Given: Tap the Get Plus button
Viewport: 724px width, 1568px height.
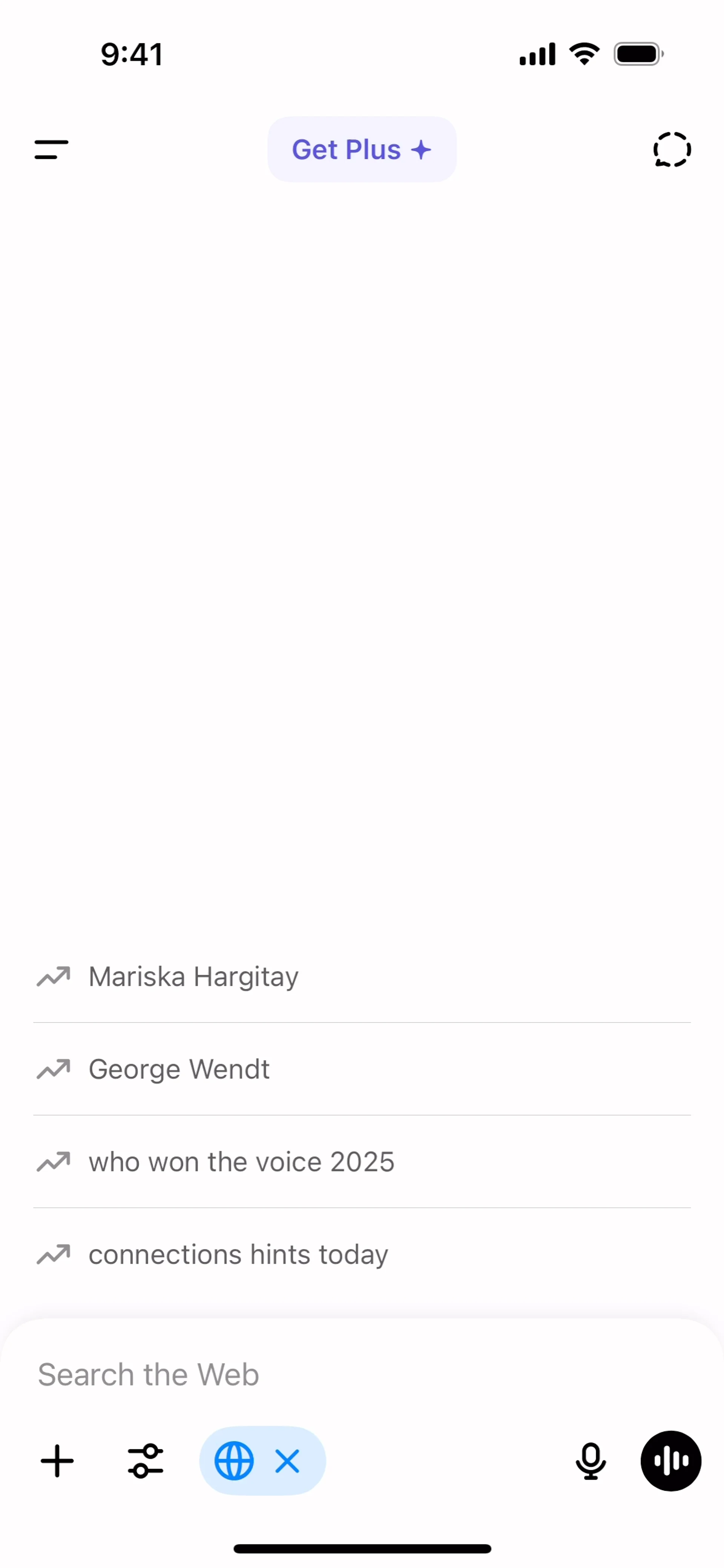Looking at the screenshot, I should 362,150.
